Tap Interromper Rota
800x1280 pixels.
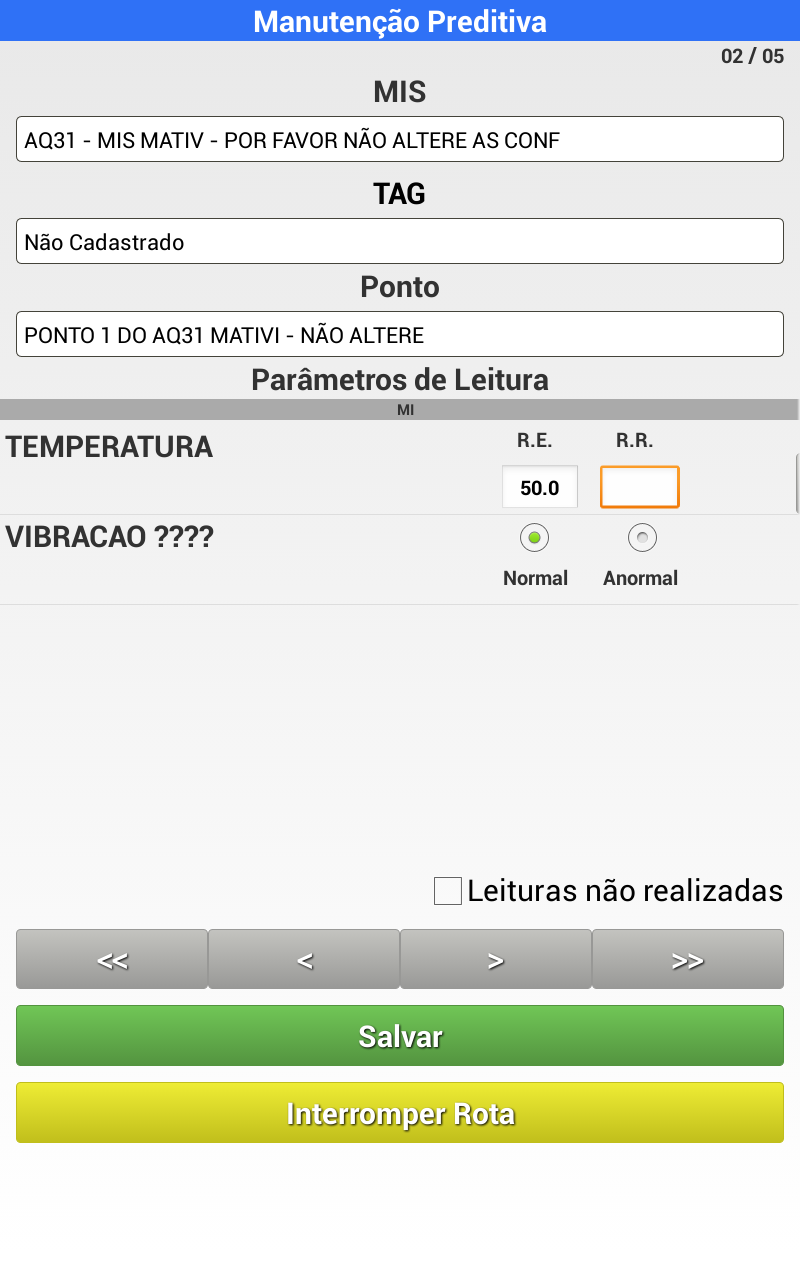(400, 1113)
